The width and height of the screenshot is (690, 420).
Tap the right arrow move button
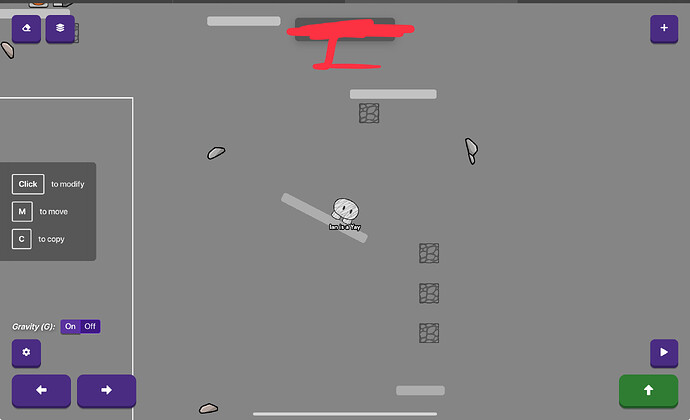(106, 390)
